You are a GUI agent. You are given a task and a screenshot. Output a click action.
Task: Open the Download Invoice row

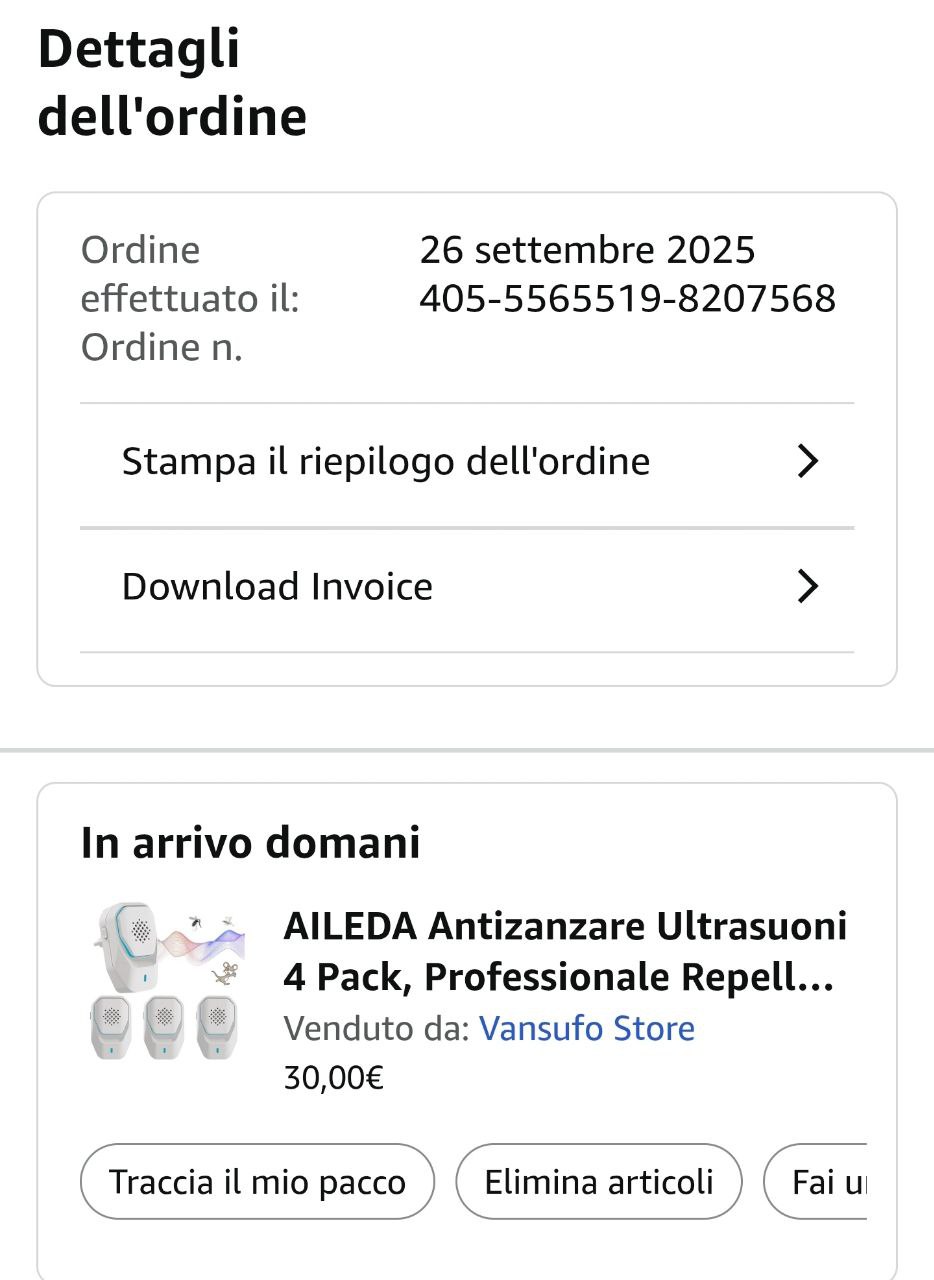[466, 587]
